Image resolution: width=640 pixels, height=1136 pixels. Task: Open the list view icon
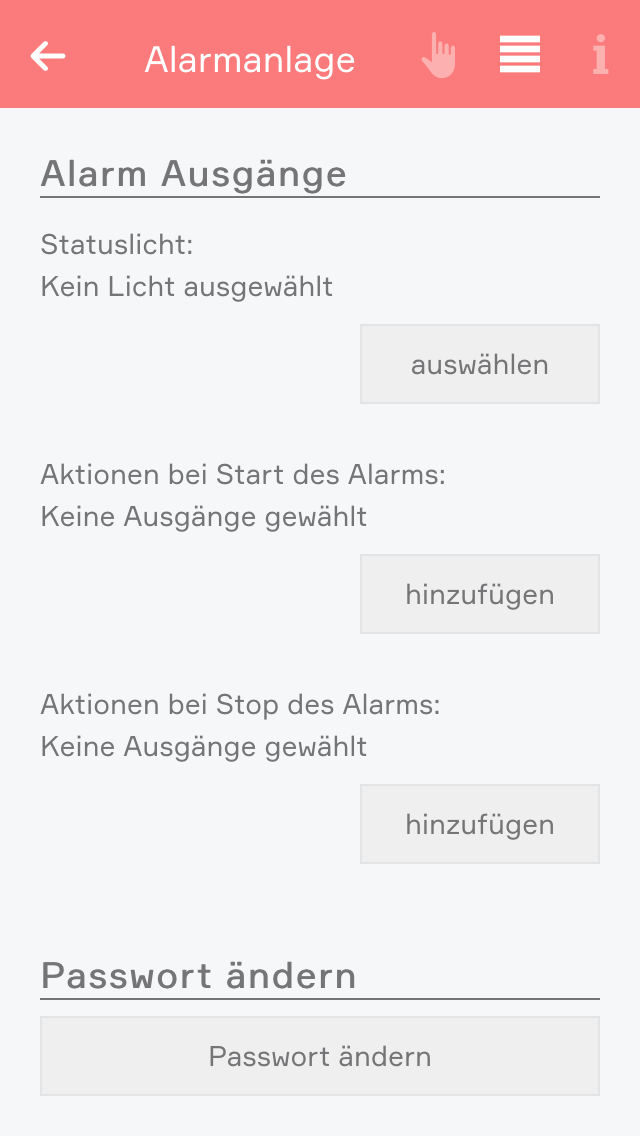(520, 54)
